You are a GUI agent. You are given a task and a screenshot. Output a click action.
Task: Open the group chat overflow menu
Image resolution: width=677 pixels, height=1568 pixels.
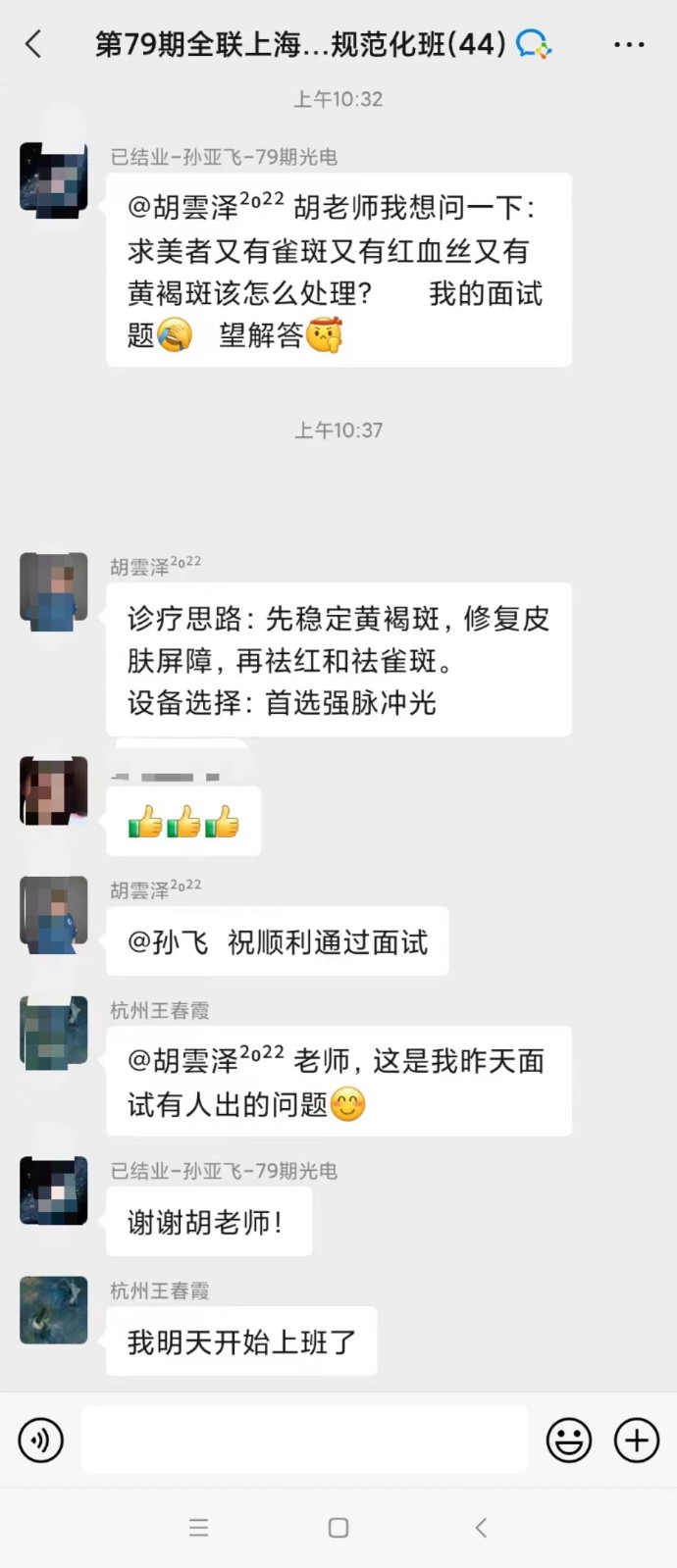pos(629,44)
